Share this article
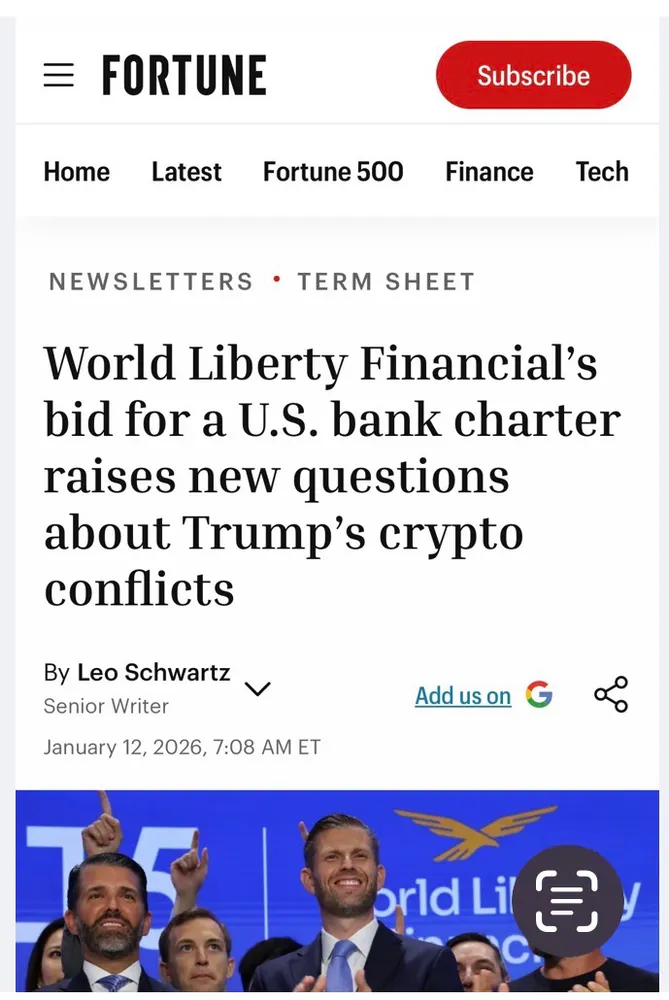This screenshot has width=669, height=1000. click(611, 694)
